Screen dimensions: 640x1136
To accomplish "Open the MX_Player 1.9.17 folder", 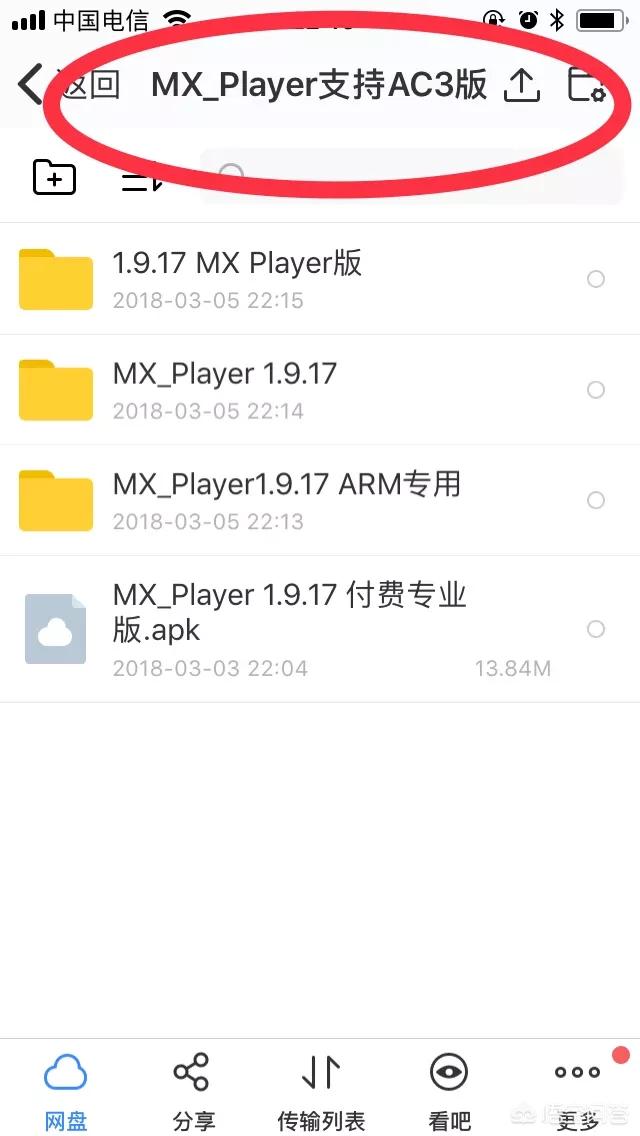I will pos(320,390).
